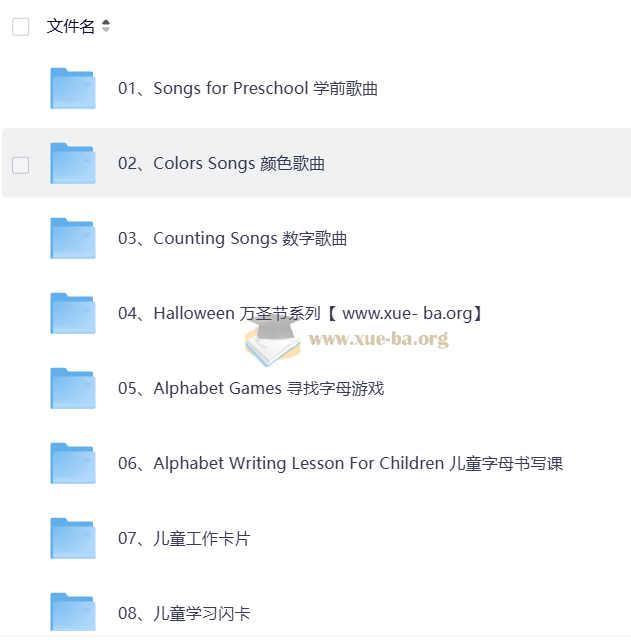Select all files with the header checkbox

tap(20, 27)
